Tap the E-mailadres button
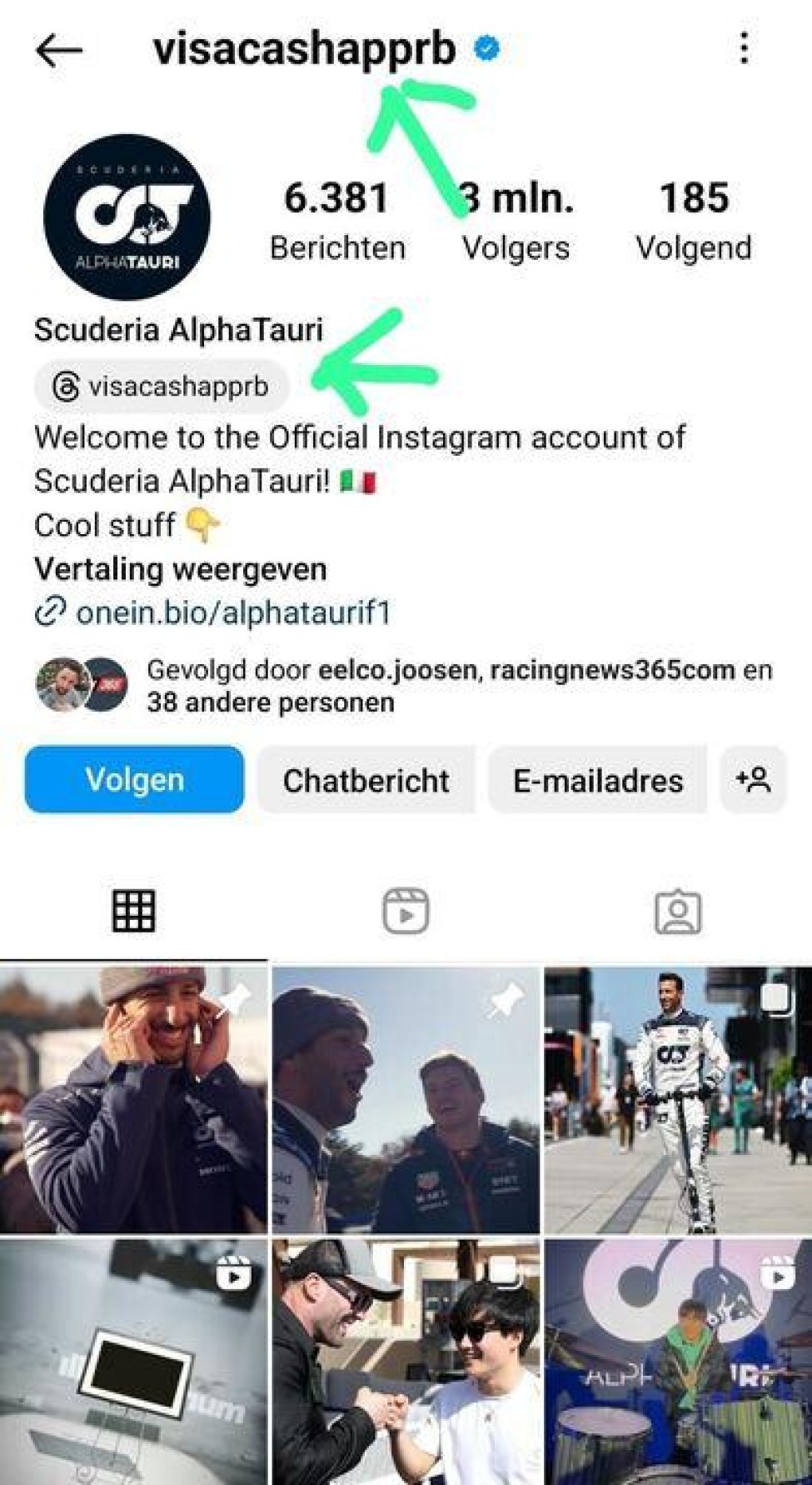 pyautogui.click(x=597, y=780)
